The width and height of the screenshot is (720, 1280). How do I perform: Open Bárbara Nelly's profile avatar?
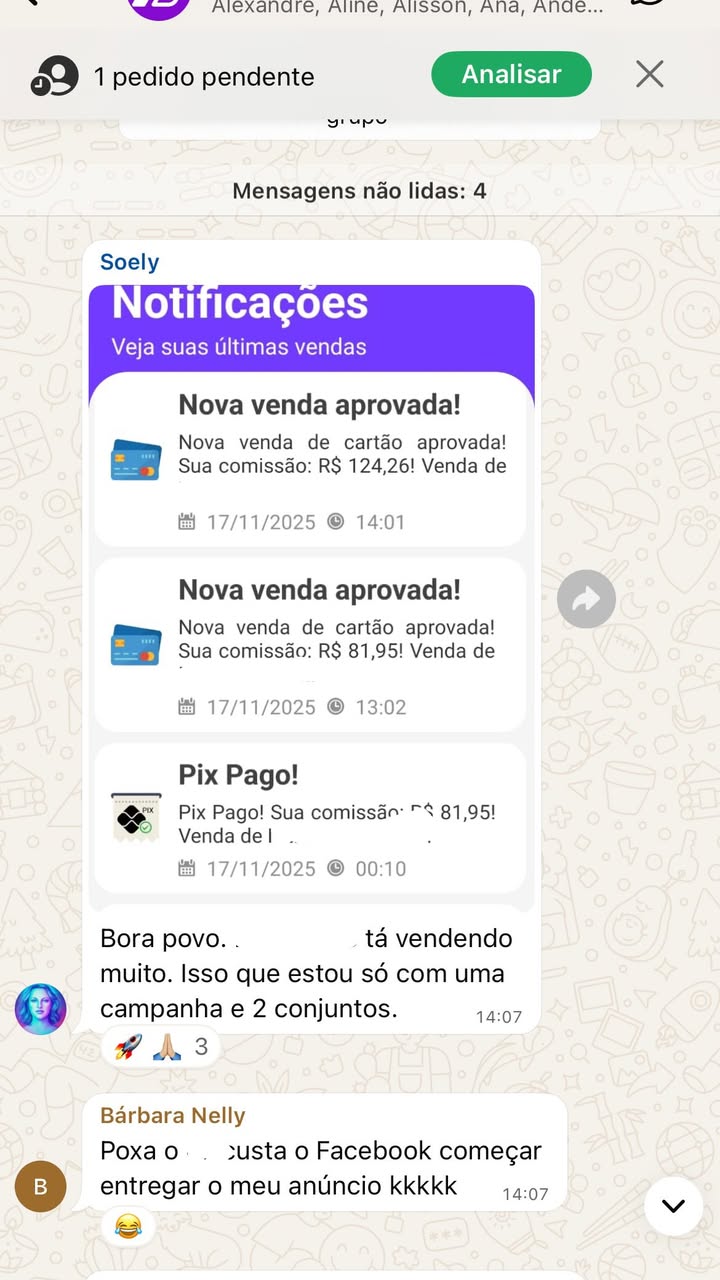point(40,1186)
